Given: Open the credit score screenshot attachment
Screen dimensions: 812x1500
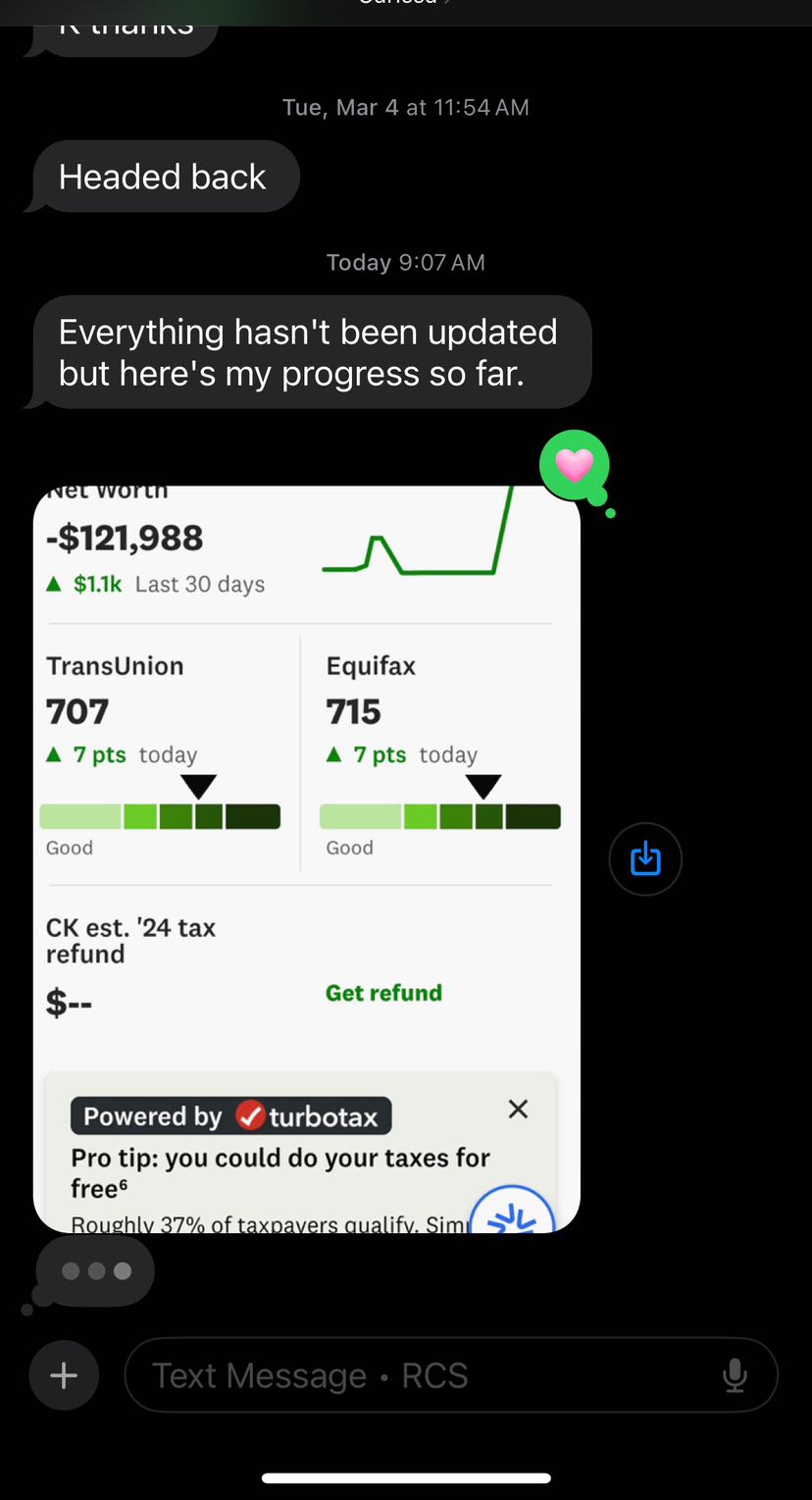Looking at the screenshot, I should coord(306,858).
